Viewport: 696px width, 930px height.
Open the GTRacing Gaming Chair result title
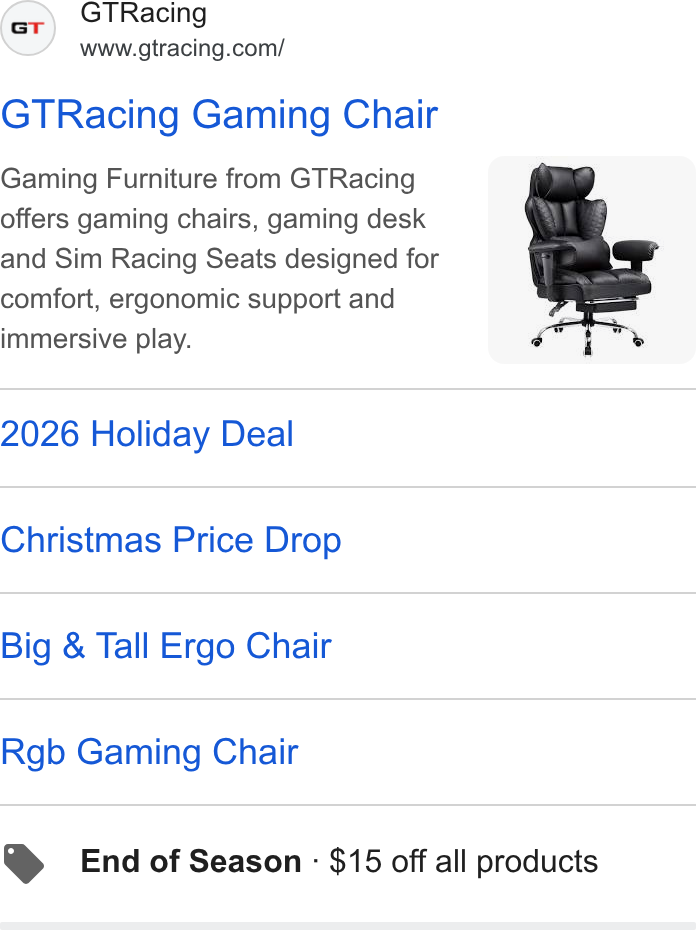click(x=219, y=115)
